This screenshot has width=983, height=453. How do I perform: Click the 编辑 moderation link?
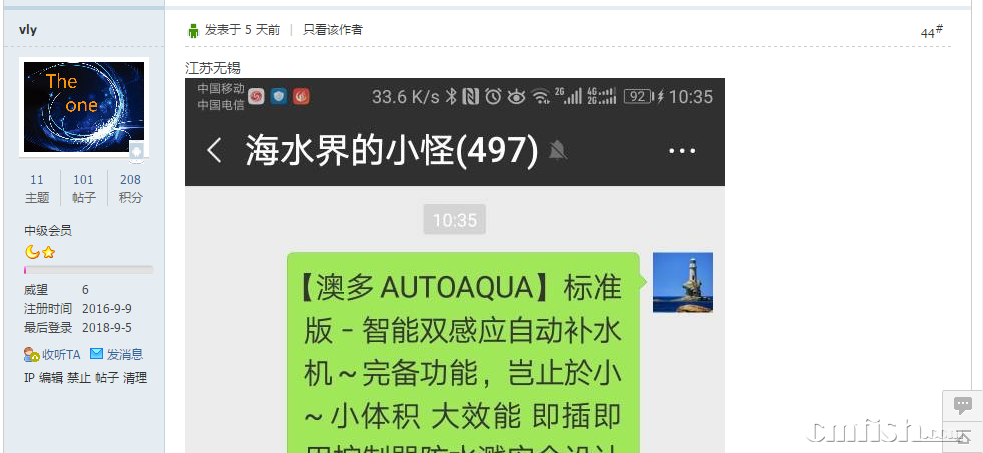coord(51,378)
